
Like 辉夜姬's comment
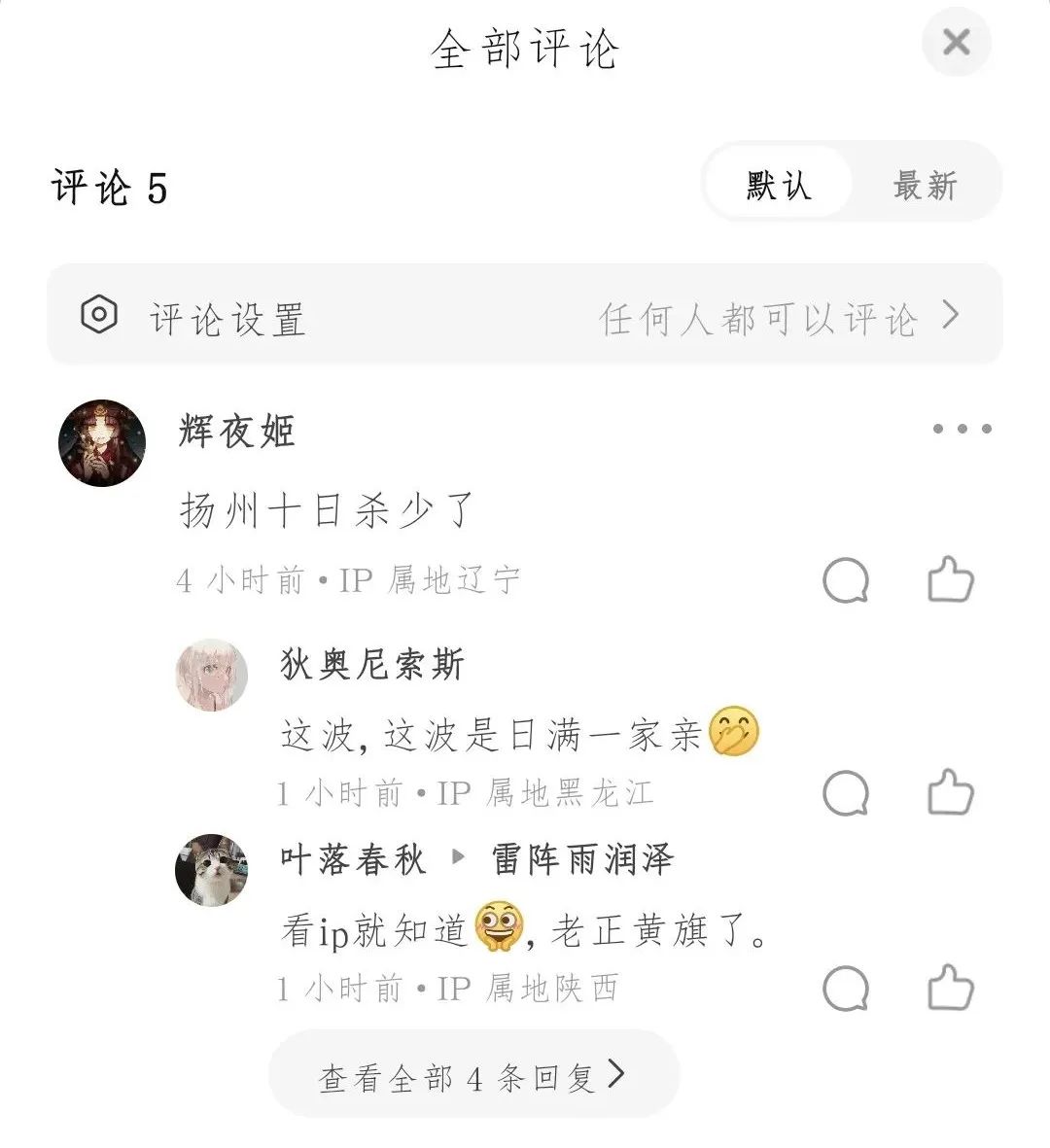click(x=950, y=581)
